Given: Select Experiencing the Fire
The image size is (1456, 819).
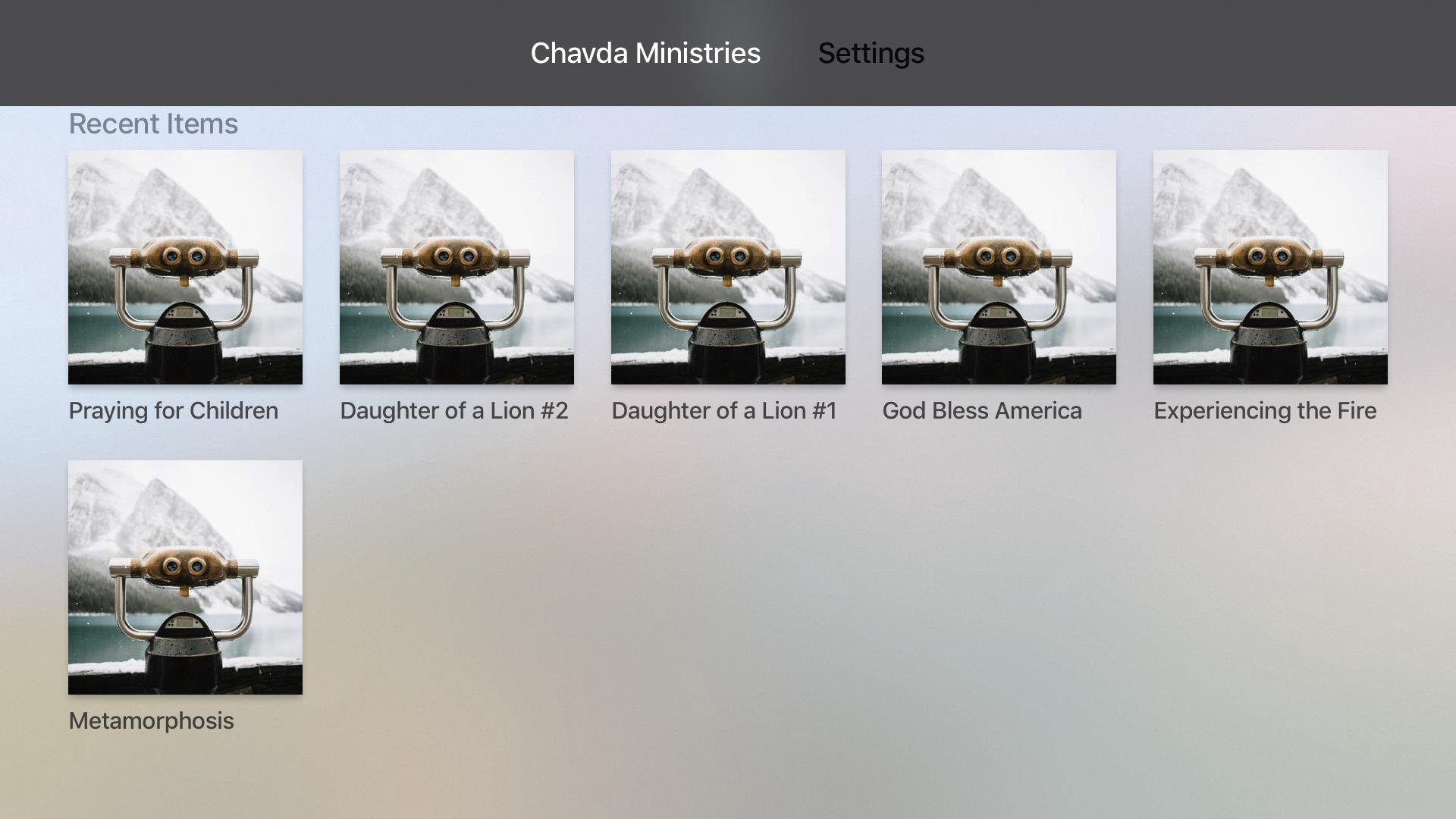Looking at the screenshot, I should [x=1270, y=267].
